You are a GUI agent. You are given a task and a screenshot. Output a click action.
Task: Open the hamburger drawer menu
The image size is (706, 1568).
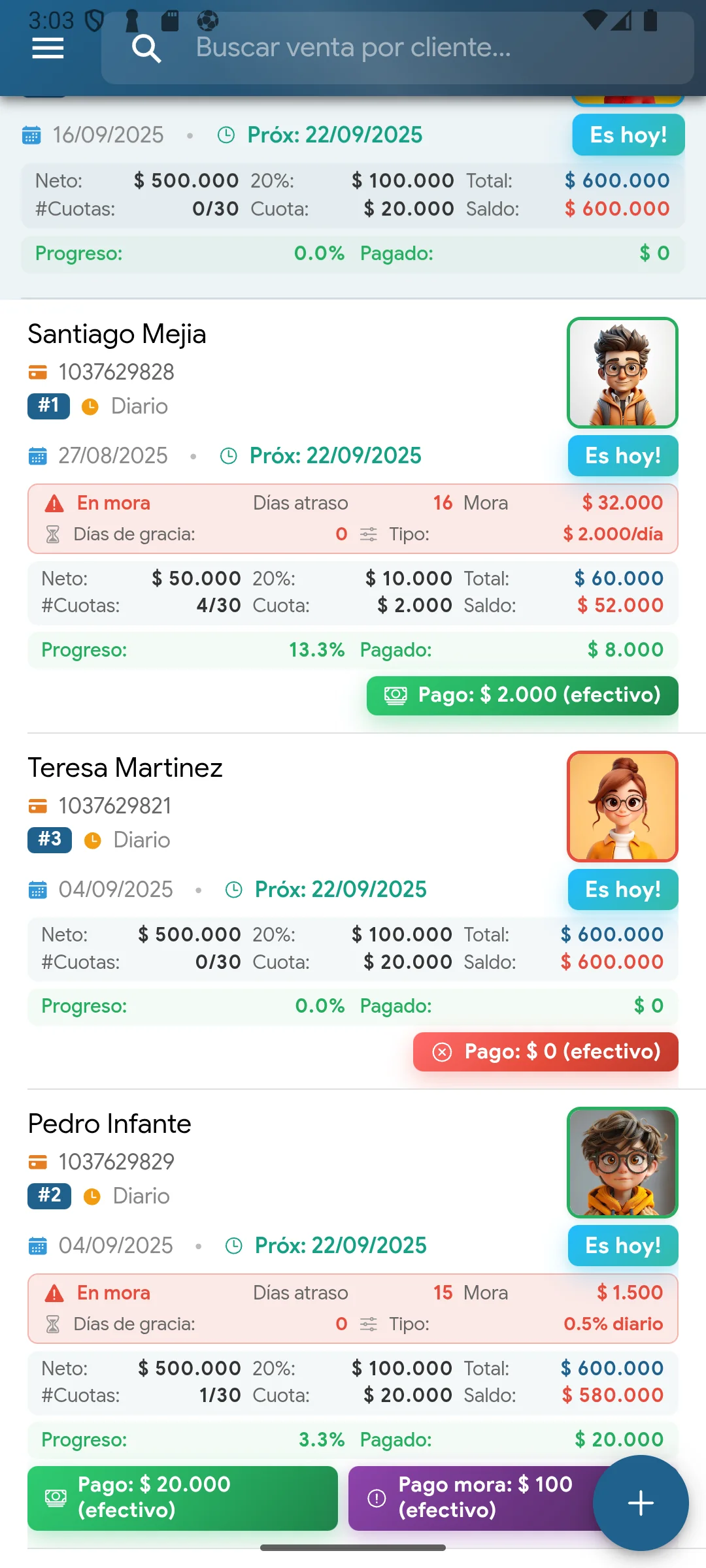coord(48,48)
